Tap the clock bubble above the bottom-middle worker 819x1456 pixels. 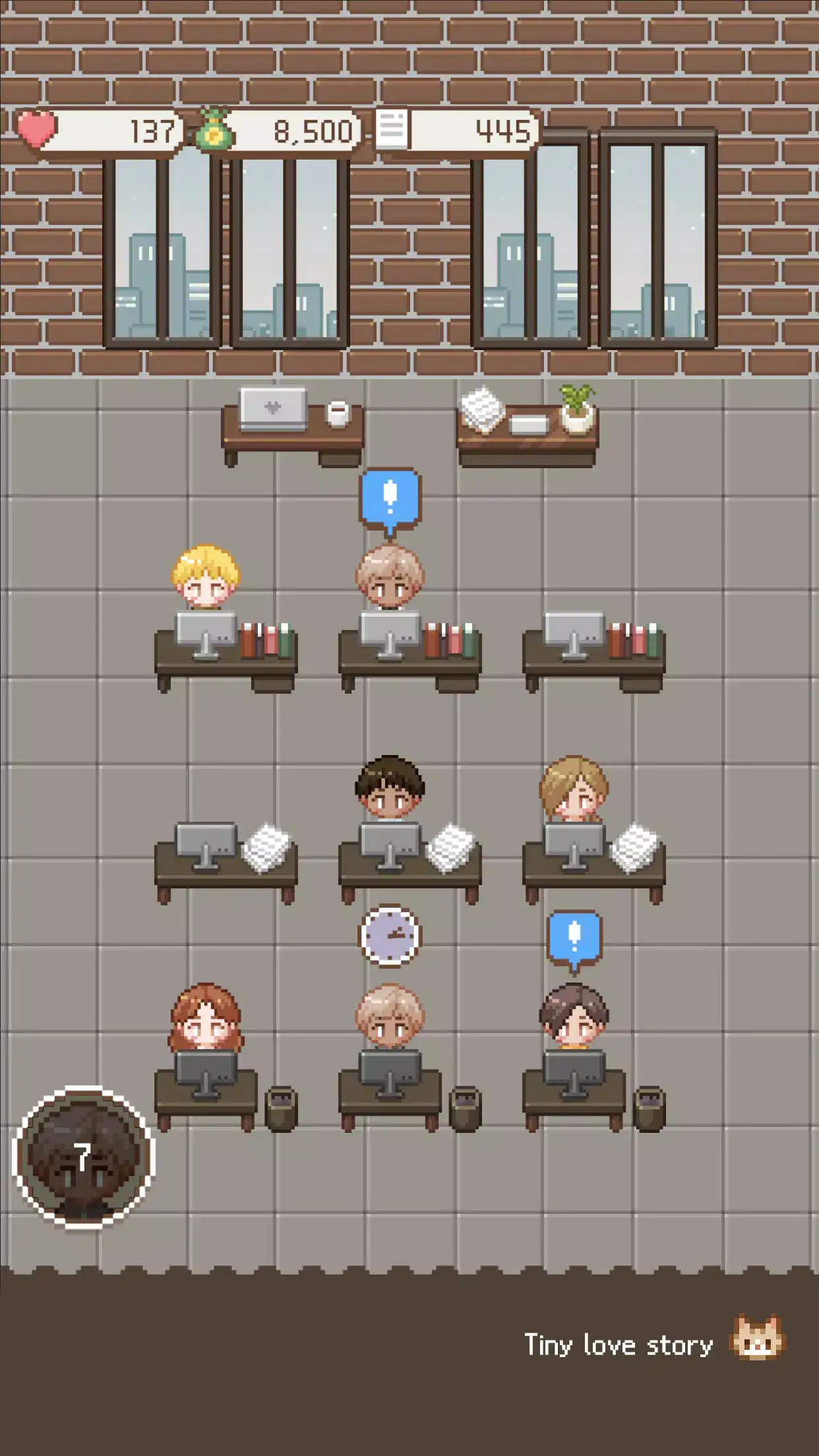(389, 936)
